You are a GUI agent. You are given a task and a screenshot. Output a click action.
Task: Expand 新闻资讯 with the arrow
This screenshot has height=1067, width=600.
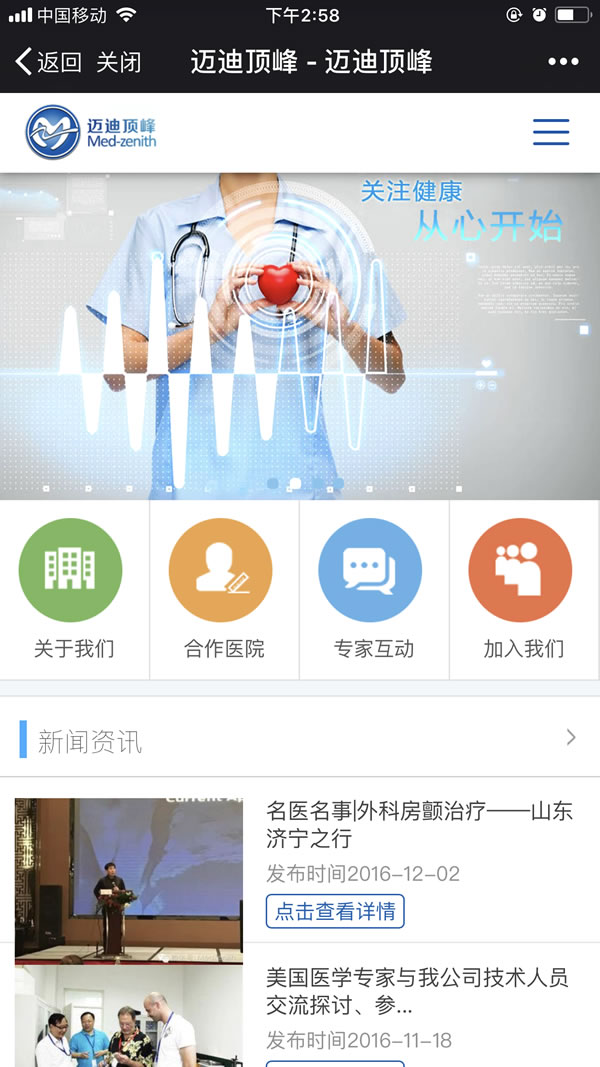click(x=571, y=738)
